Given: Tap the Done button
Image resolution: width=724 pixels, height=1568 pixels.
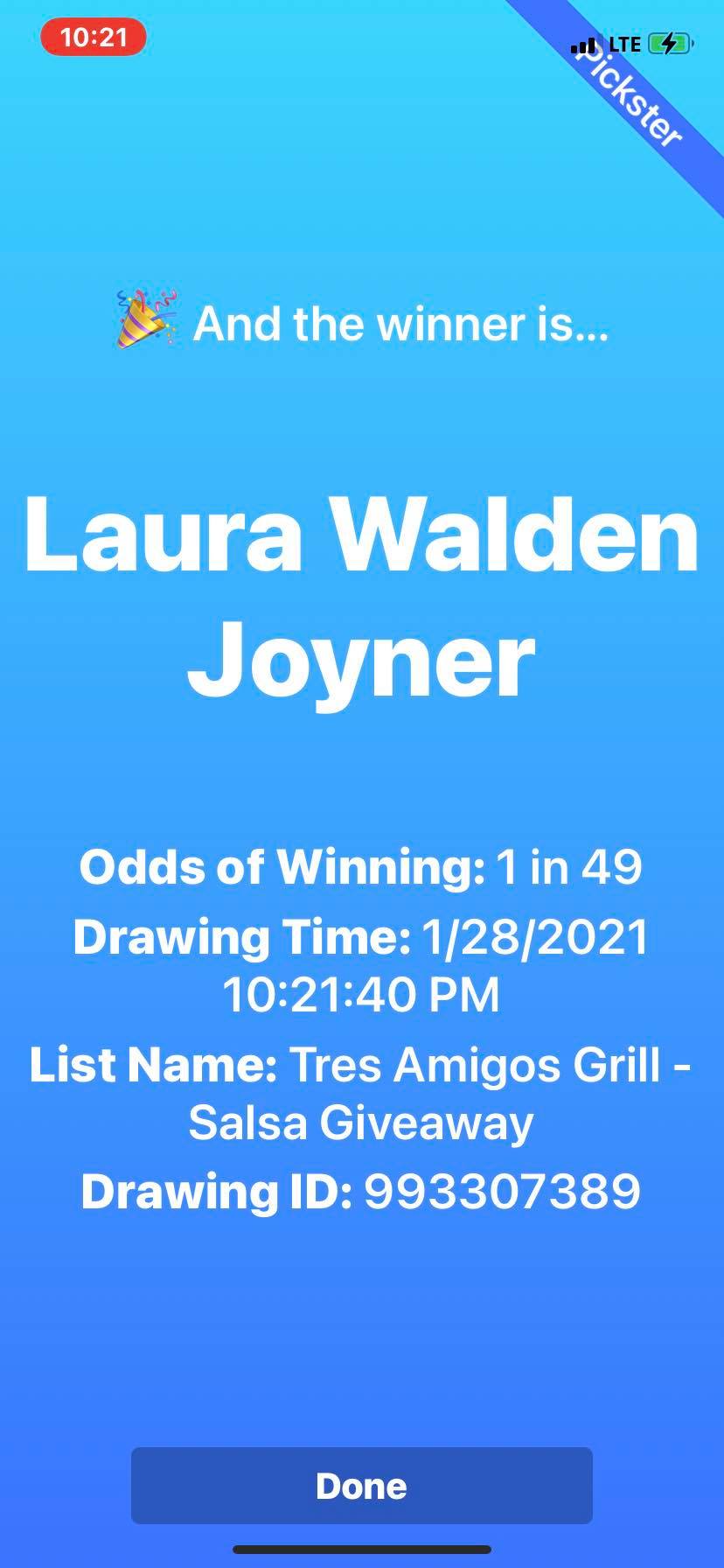Looking at the screenshot, I should tap(361, 1486).
